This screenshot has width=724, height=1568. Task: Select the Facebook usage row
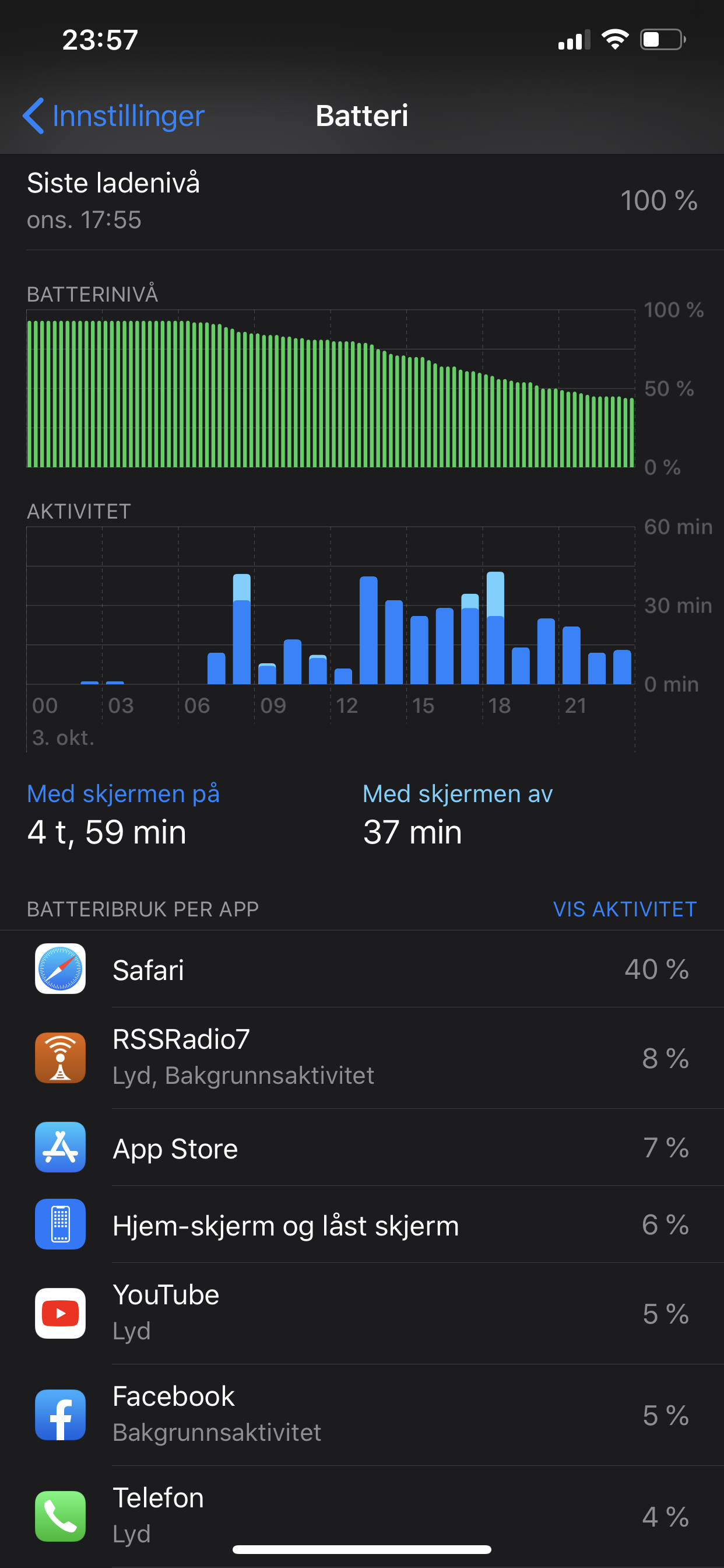pos(362,1415)
